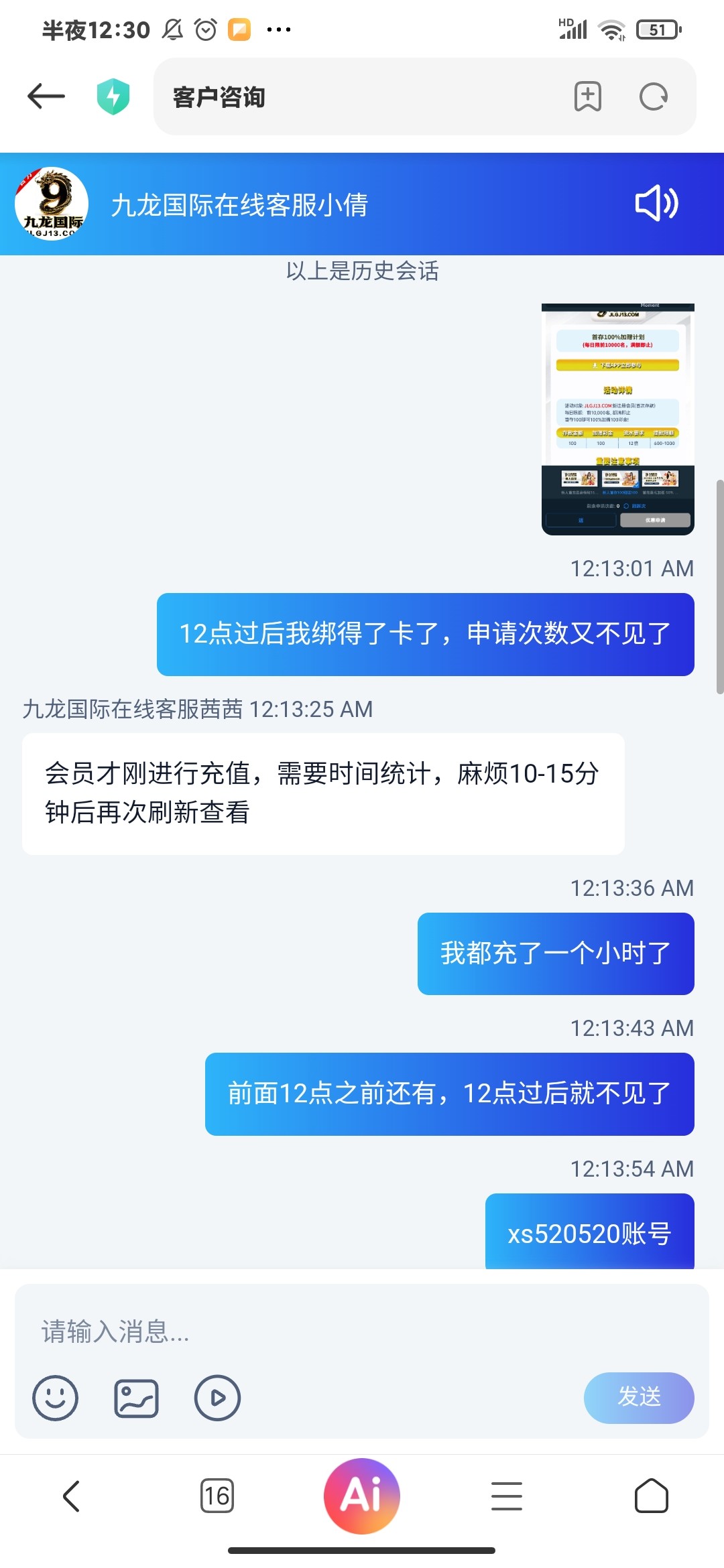
Task: Bookmark this page
Action: [x=587, y=96]
